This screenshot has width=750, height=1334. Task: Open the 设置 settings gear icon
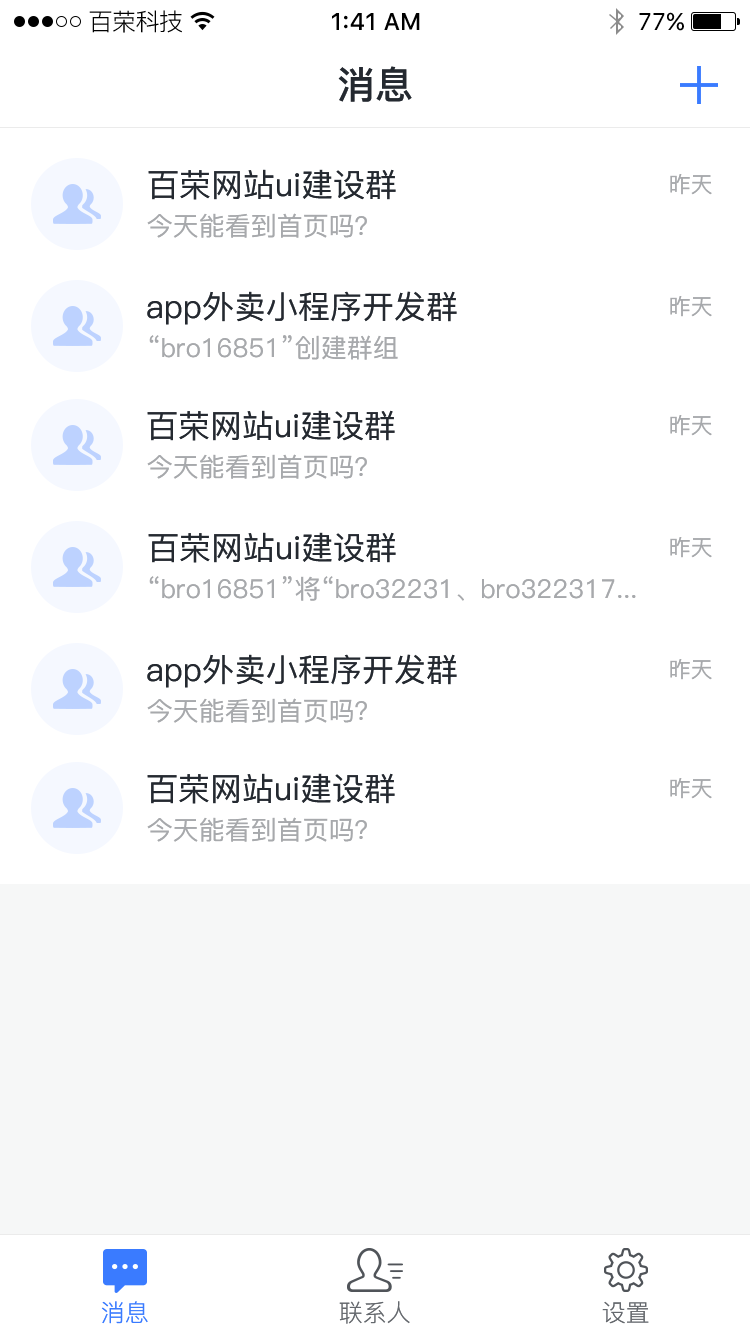pos(624,1267)
